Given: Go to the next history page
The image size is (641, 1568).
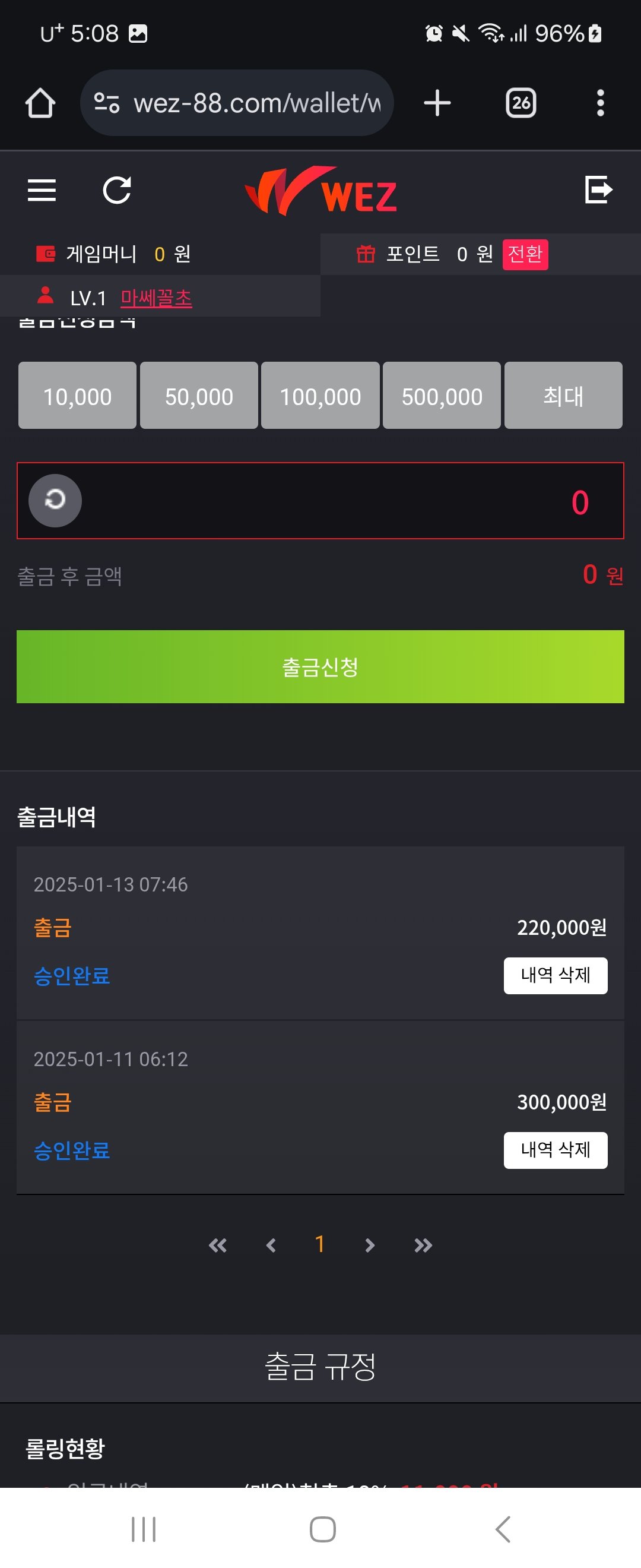Looking at the screenshot, I should (370, 1245).
